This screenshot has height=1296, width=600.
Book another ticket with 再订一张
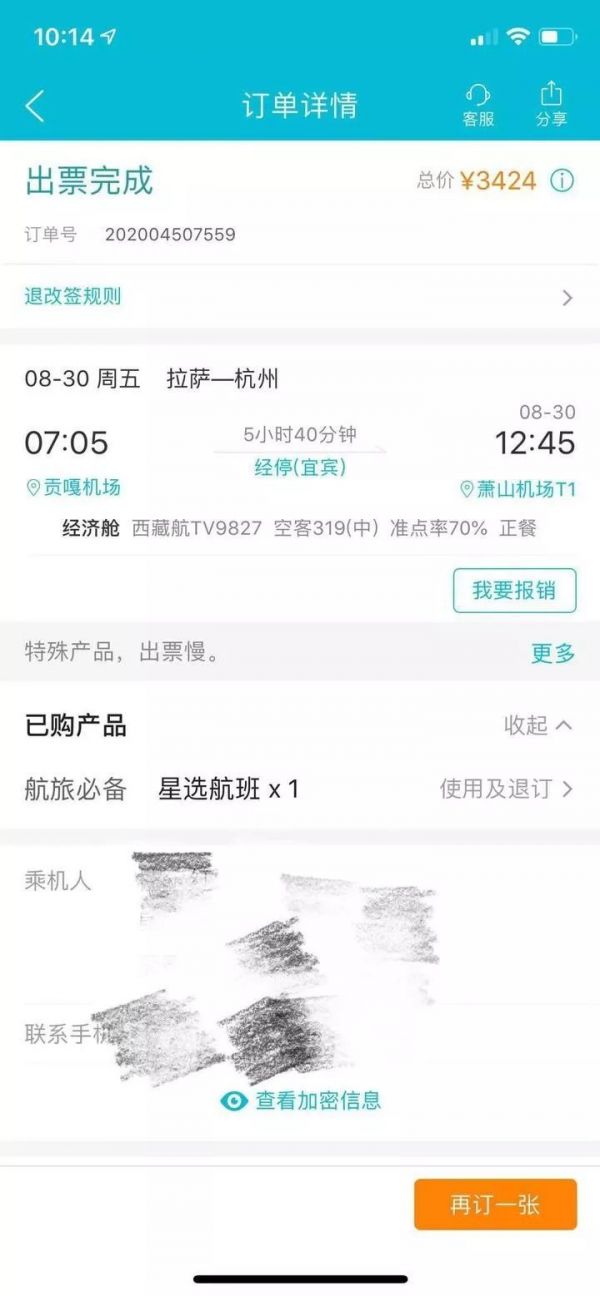[495, 1204]
